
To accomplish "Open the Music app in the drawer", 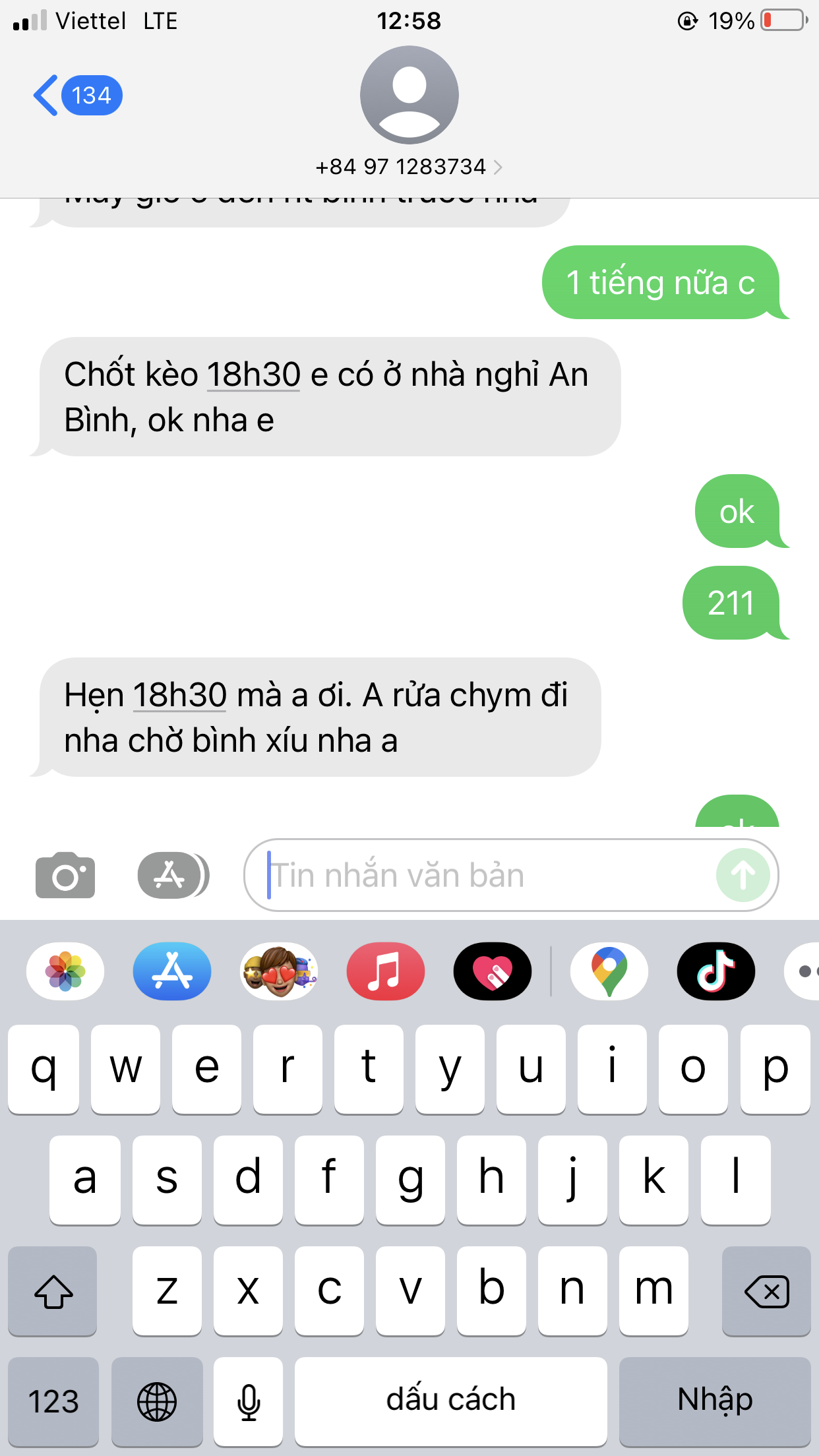I will point(386,971).
